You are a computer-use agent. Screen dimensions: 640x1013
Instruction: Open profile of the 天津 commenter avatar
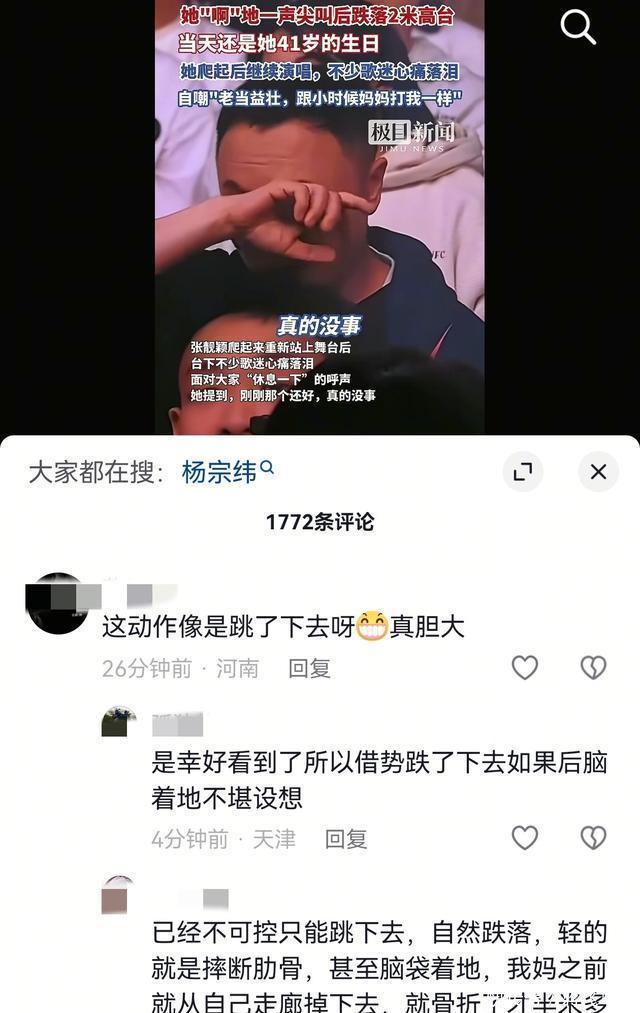point(119,721)
